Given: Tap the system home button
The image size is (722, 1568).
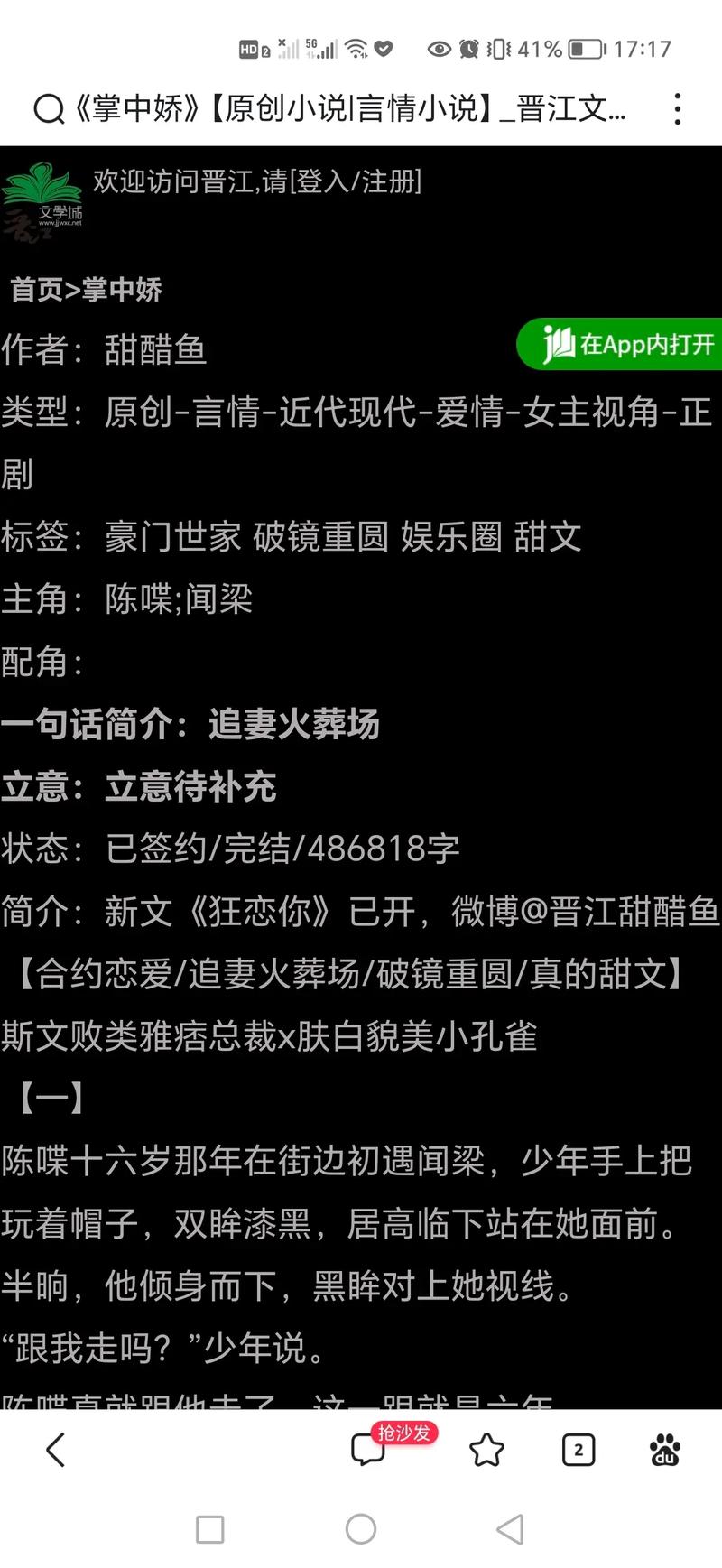Looking at the screenshot, I should (361, 1529).
